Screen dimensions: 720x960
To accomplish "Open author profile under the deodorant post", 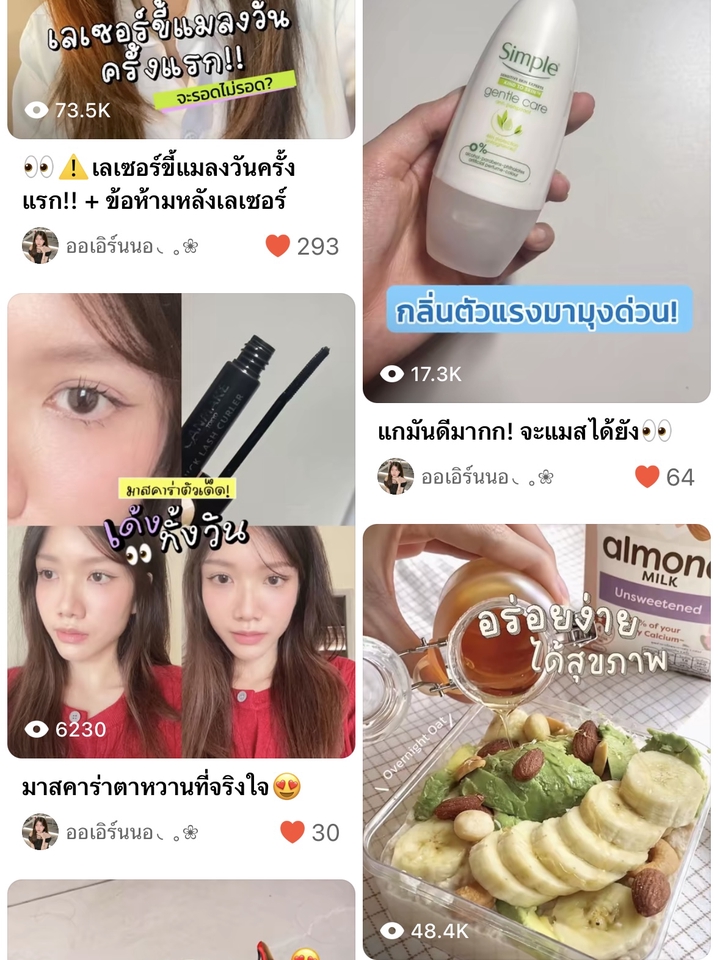I will coord(396,477).
